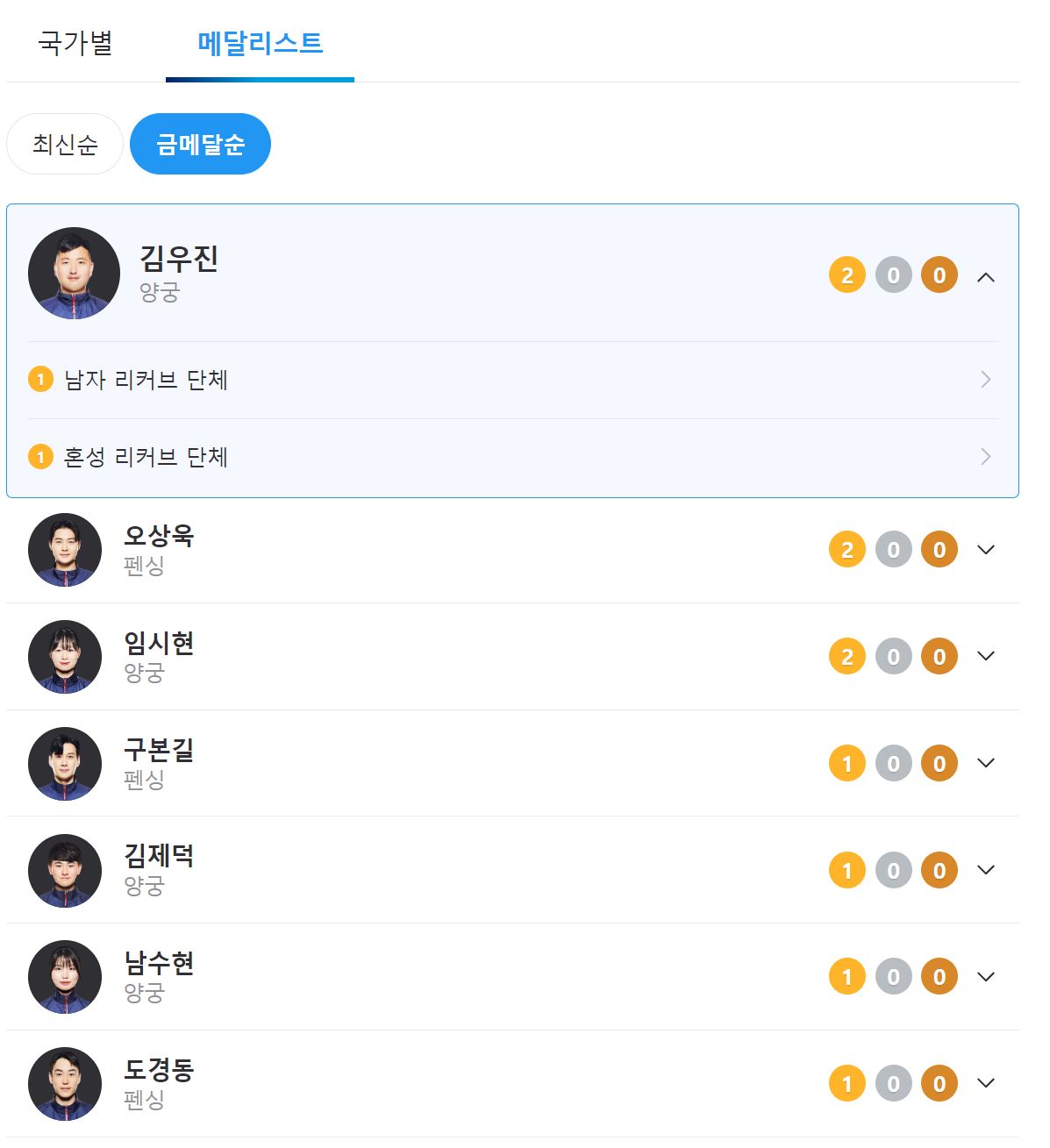
Task: Click the gold medal icon next to 남자 리커브 단체
Action: [x=40, y=380]
